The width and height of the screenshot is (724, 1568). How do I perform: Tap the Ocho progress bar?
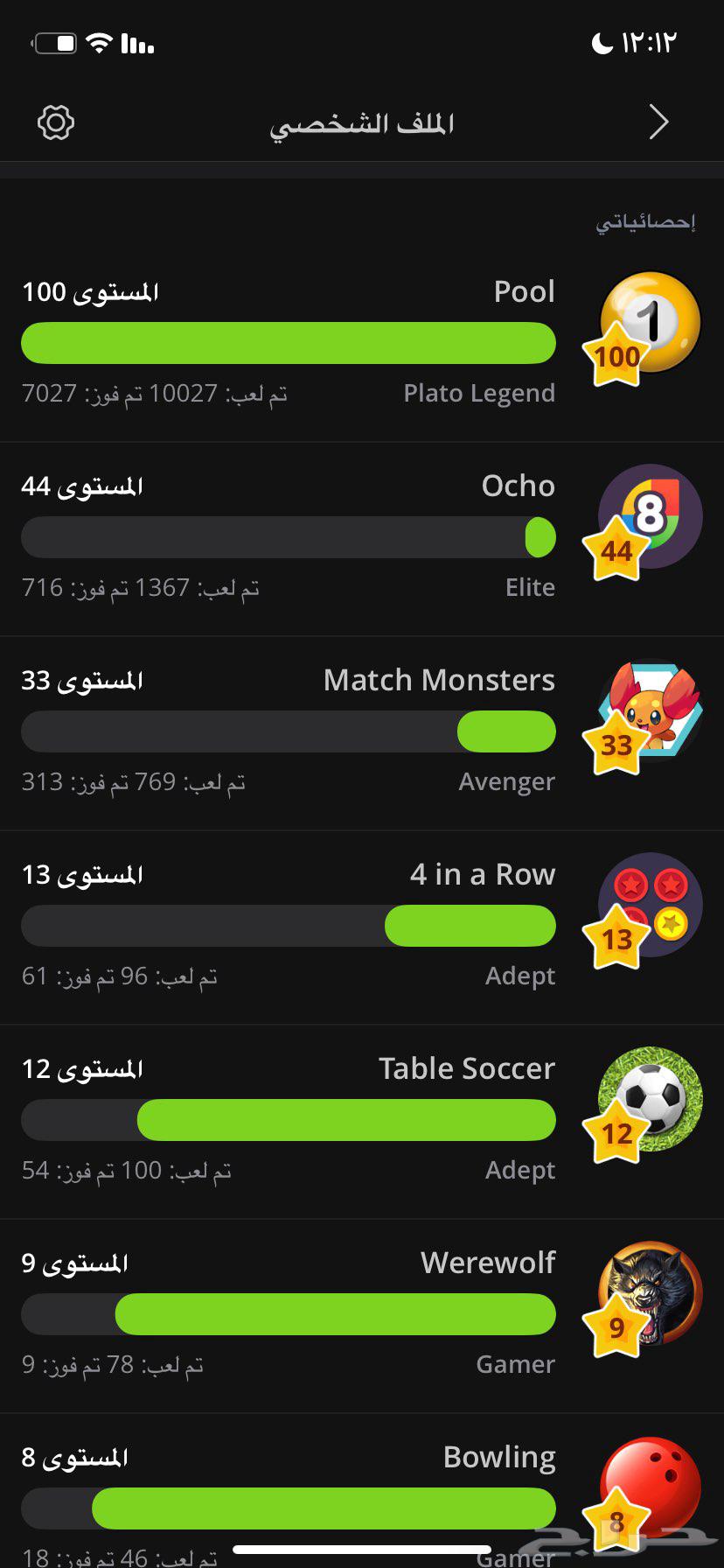[x=287, y=537]
